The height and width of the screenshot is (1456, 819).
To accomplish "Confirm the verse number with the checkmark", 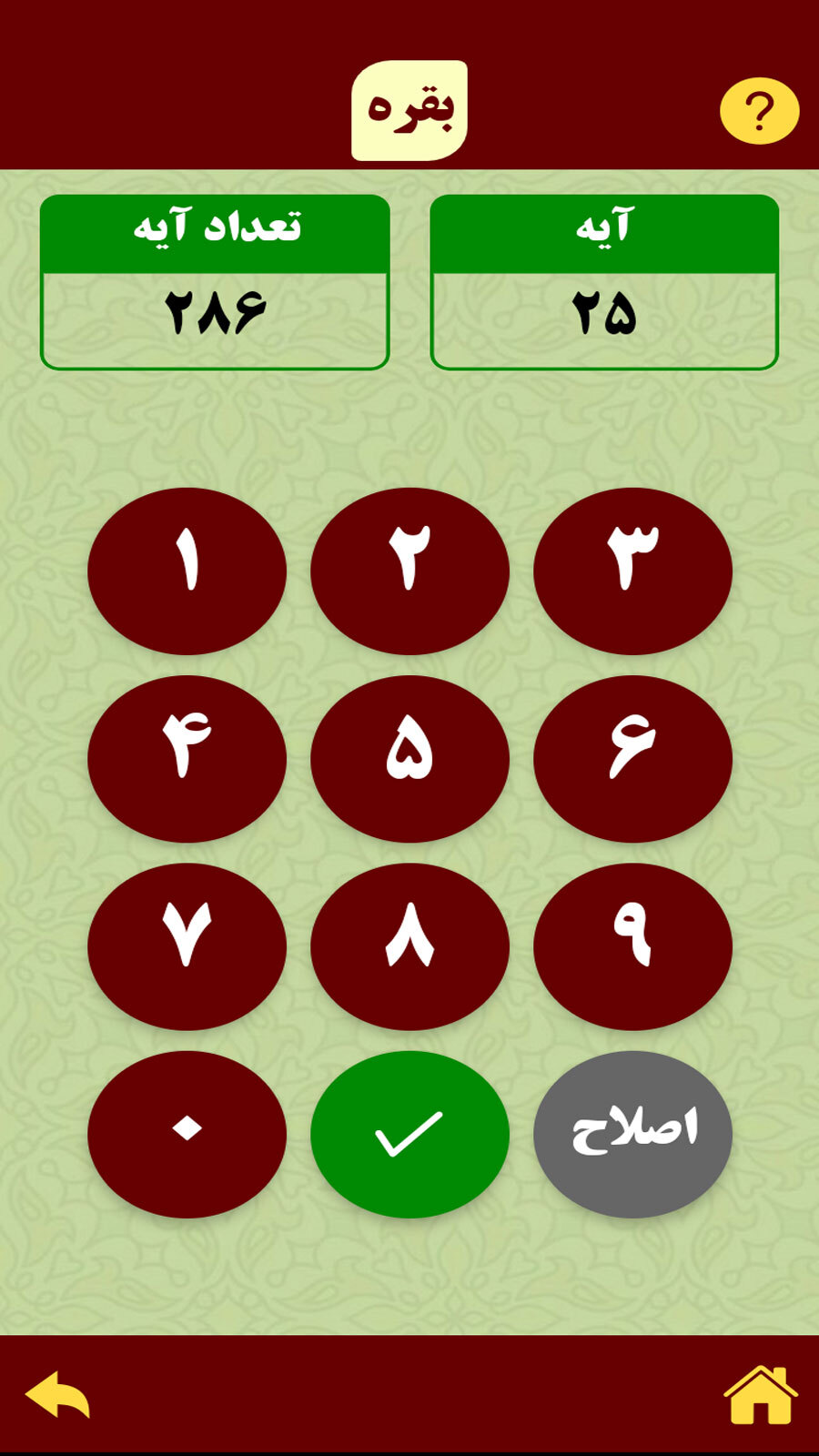I will (x=409, y=1134).
